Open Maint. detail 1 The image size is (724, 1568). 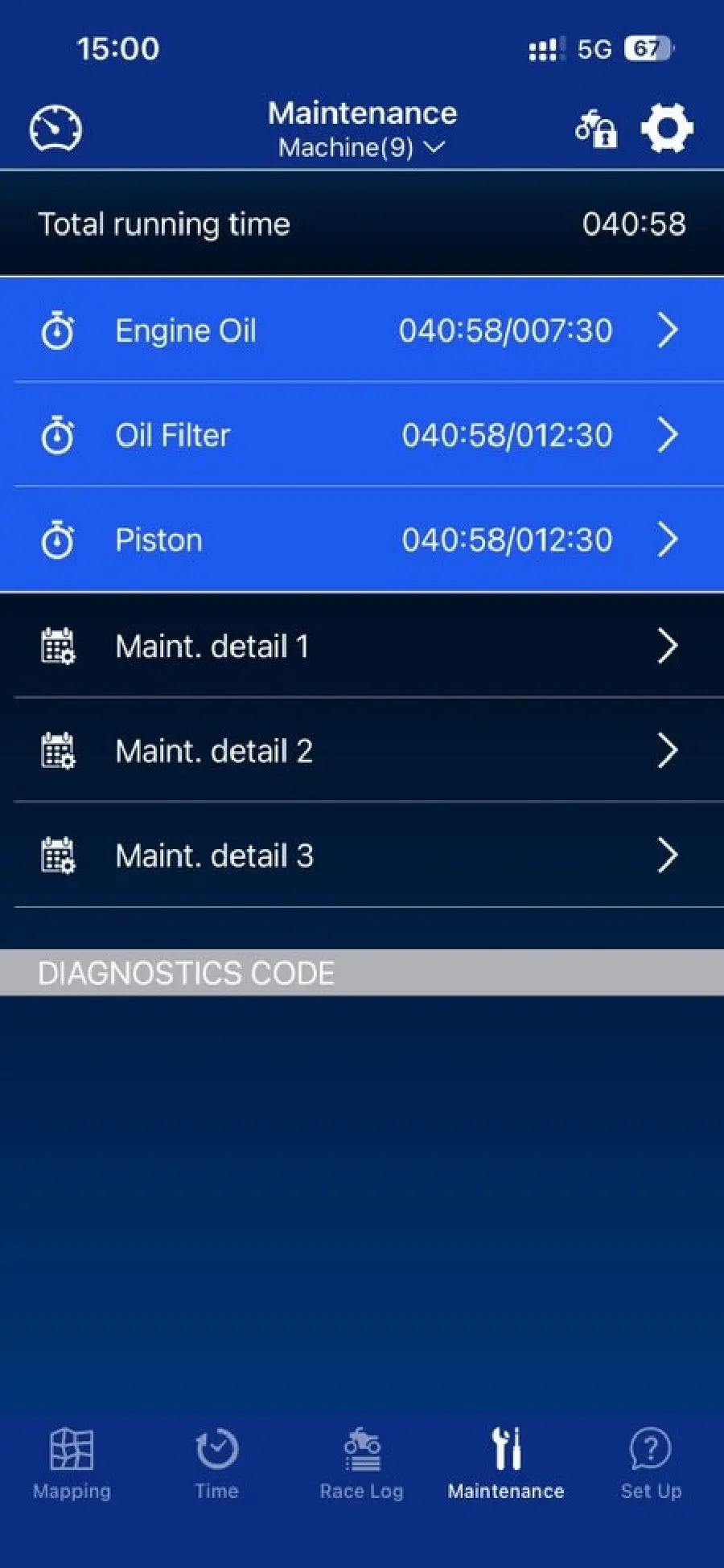[x=362, y=646]
